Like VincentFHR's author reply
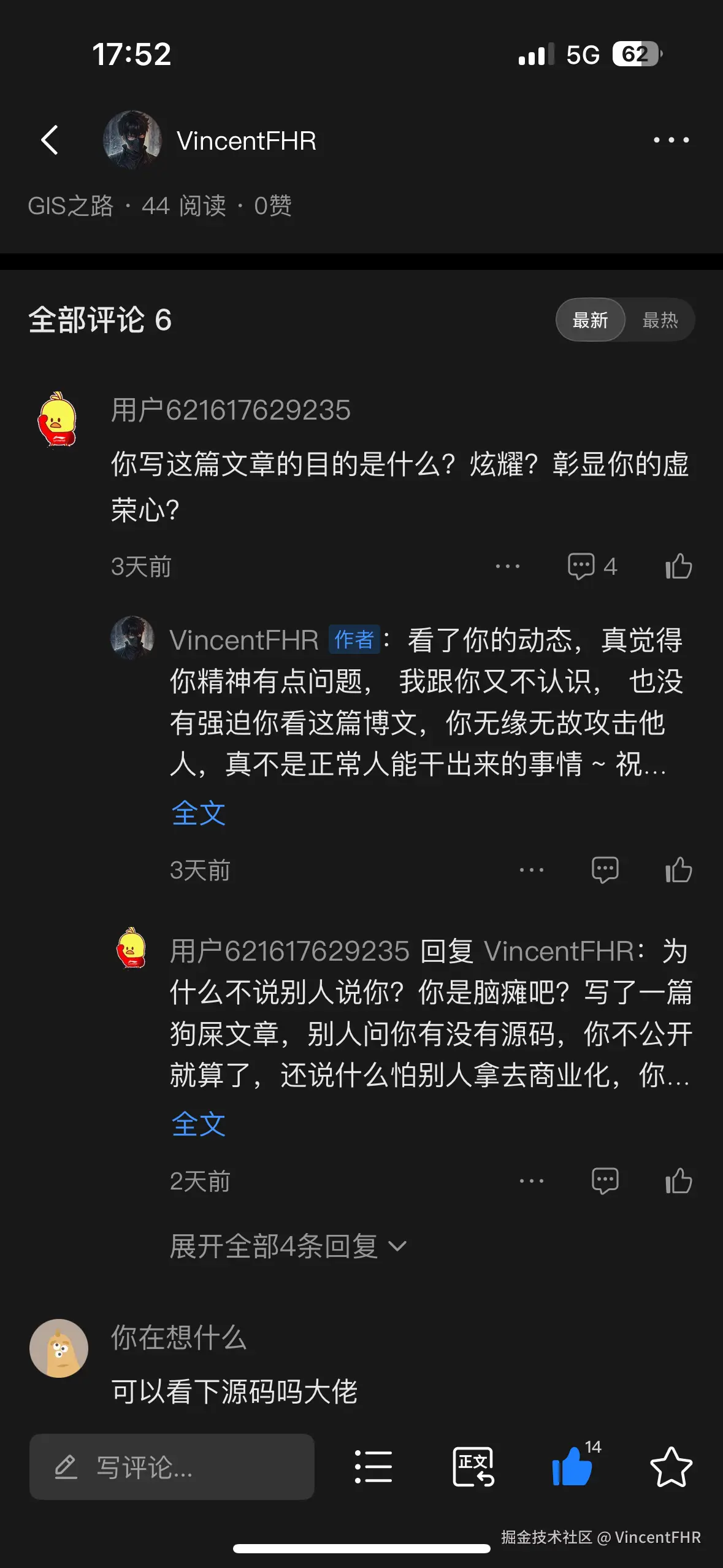Screen dimensions: 723x1568 679,869
